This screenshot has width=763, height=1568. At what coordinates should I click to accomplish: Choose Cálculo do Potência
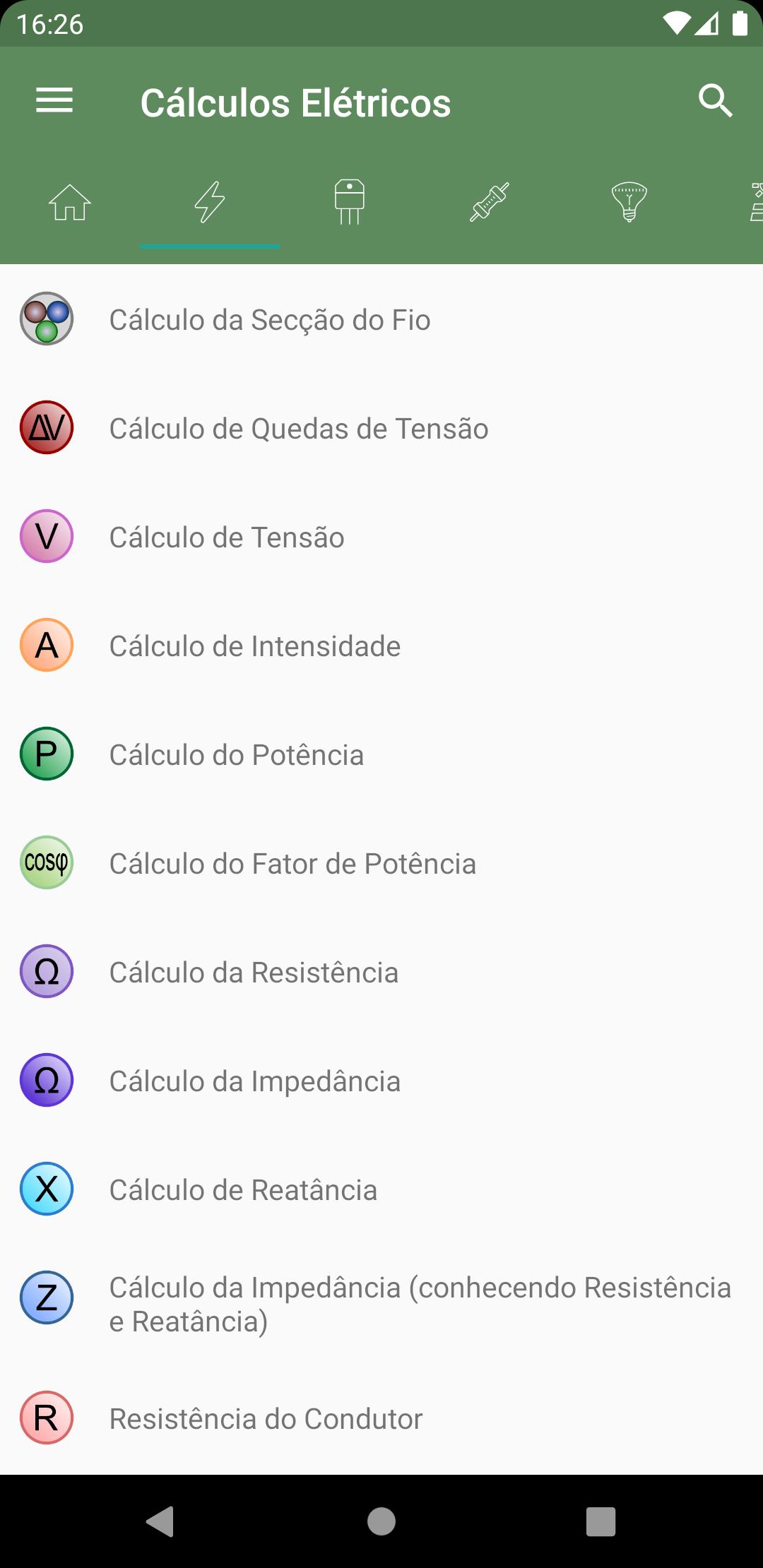click(381, 754)
